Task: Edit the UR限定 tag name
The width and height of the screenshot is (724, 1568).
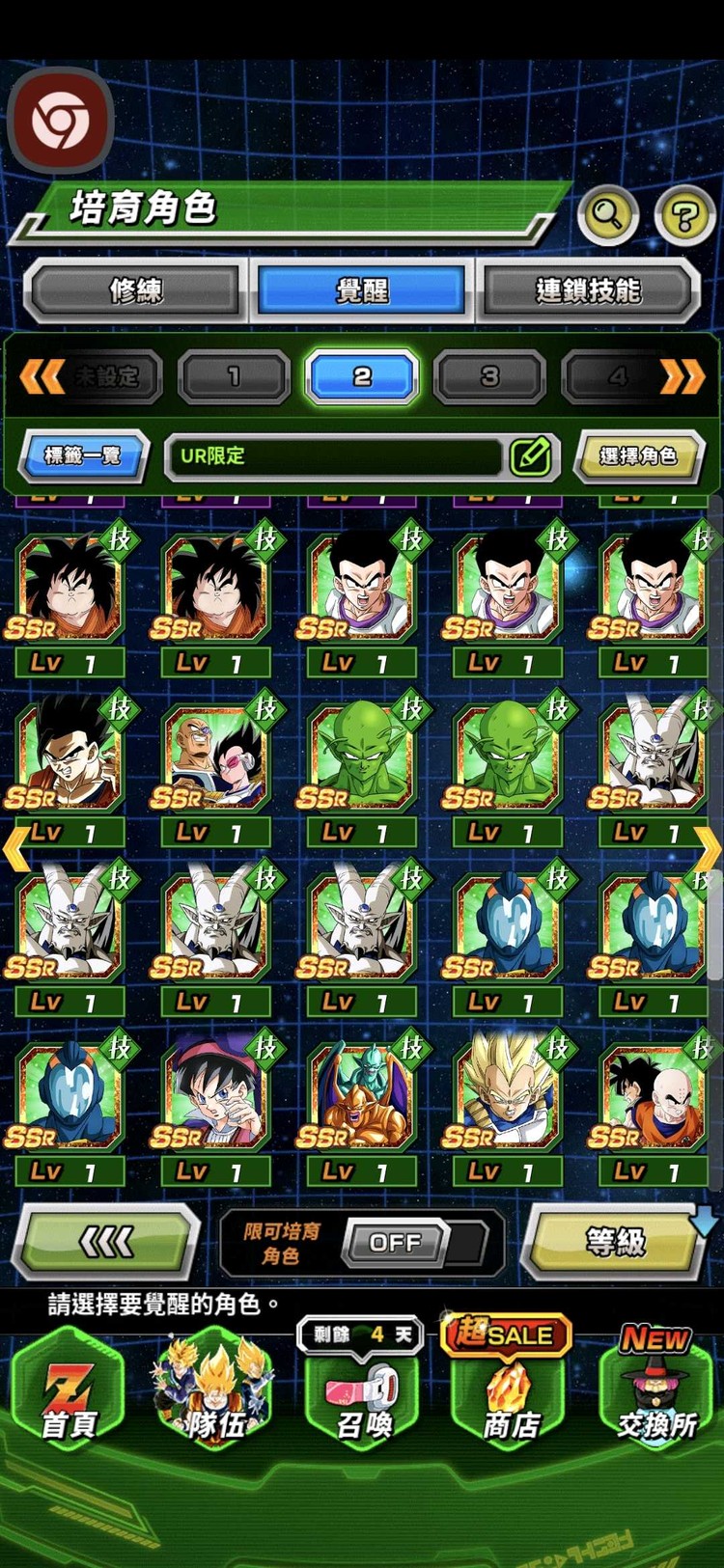Action: click(531, 456)
